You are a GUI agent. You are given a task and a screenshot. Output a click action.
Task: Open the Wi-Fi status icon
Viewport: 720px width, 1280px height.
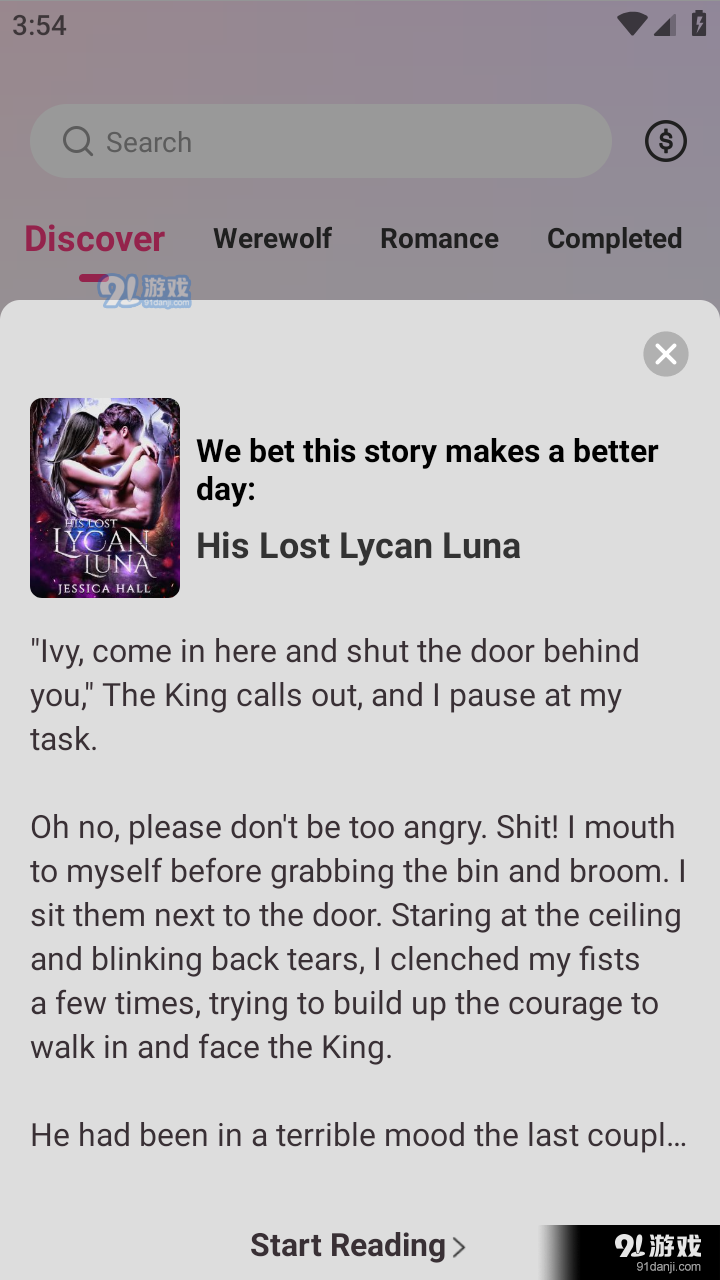631,25
